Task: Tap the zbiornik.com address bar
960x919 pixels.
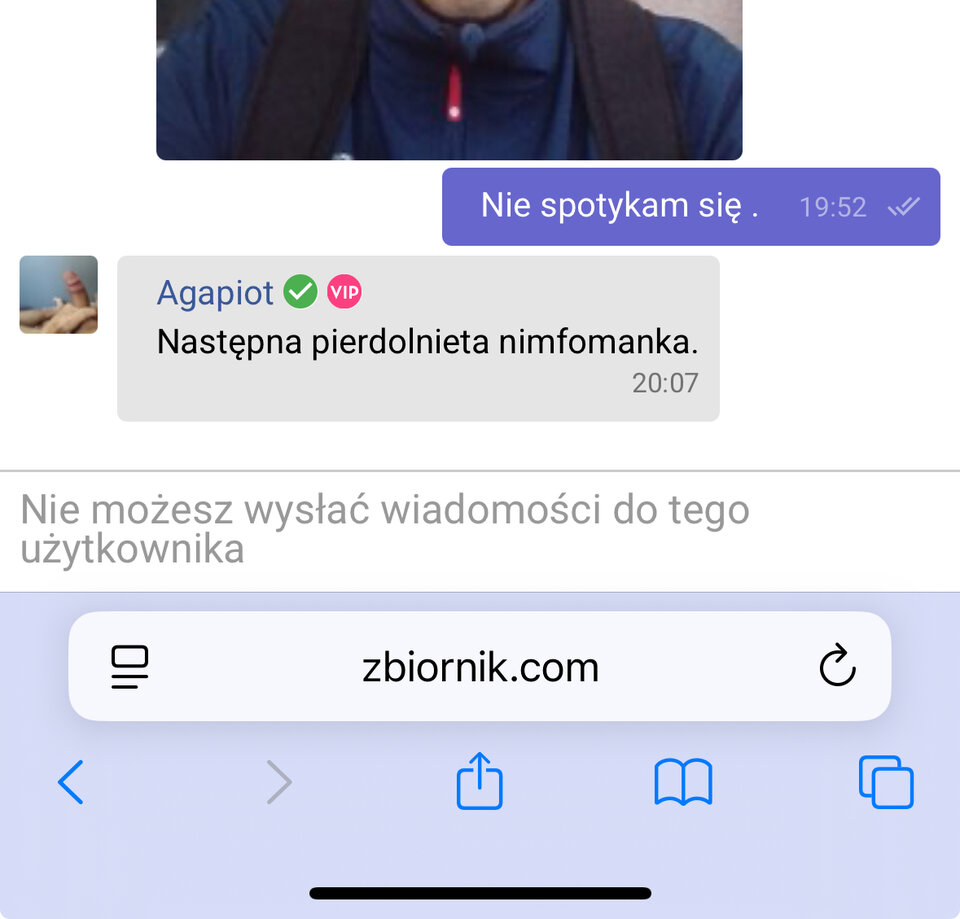Action: (480, 667)
